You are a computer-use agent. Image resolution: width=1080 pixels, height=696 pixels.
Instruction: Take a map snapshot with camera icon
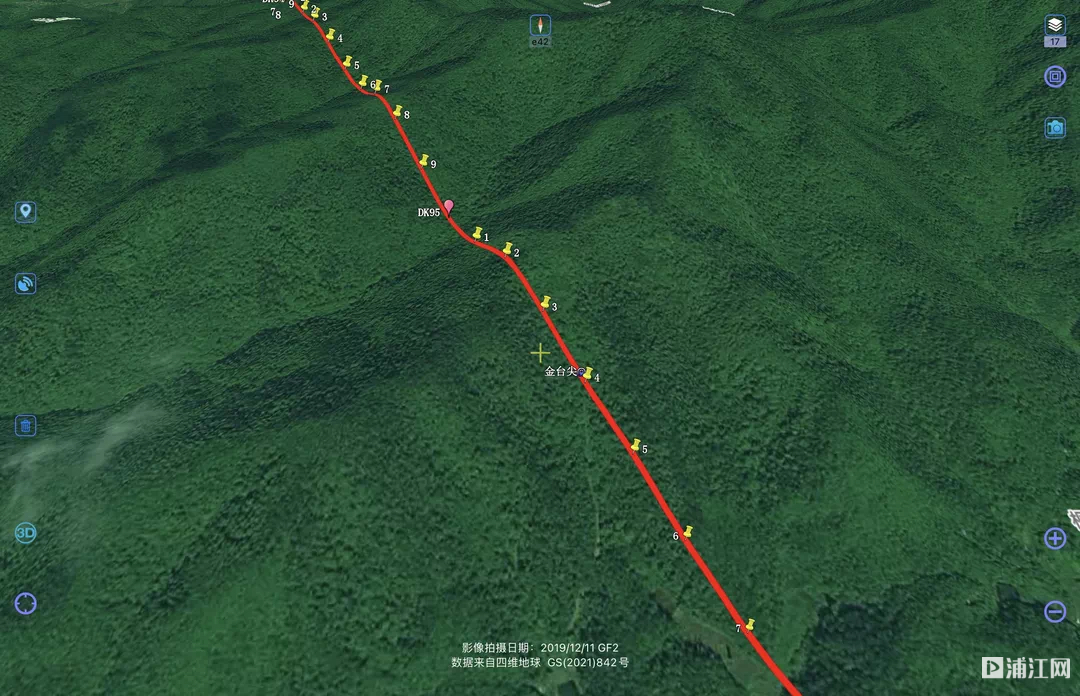pos(1055,128)
